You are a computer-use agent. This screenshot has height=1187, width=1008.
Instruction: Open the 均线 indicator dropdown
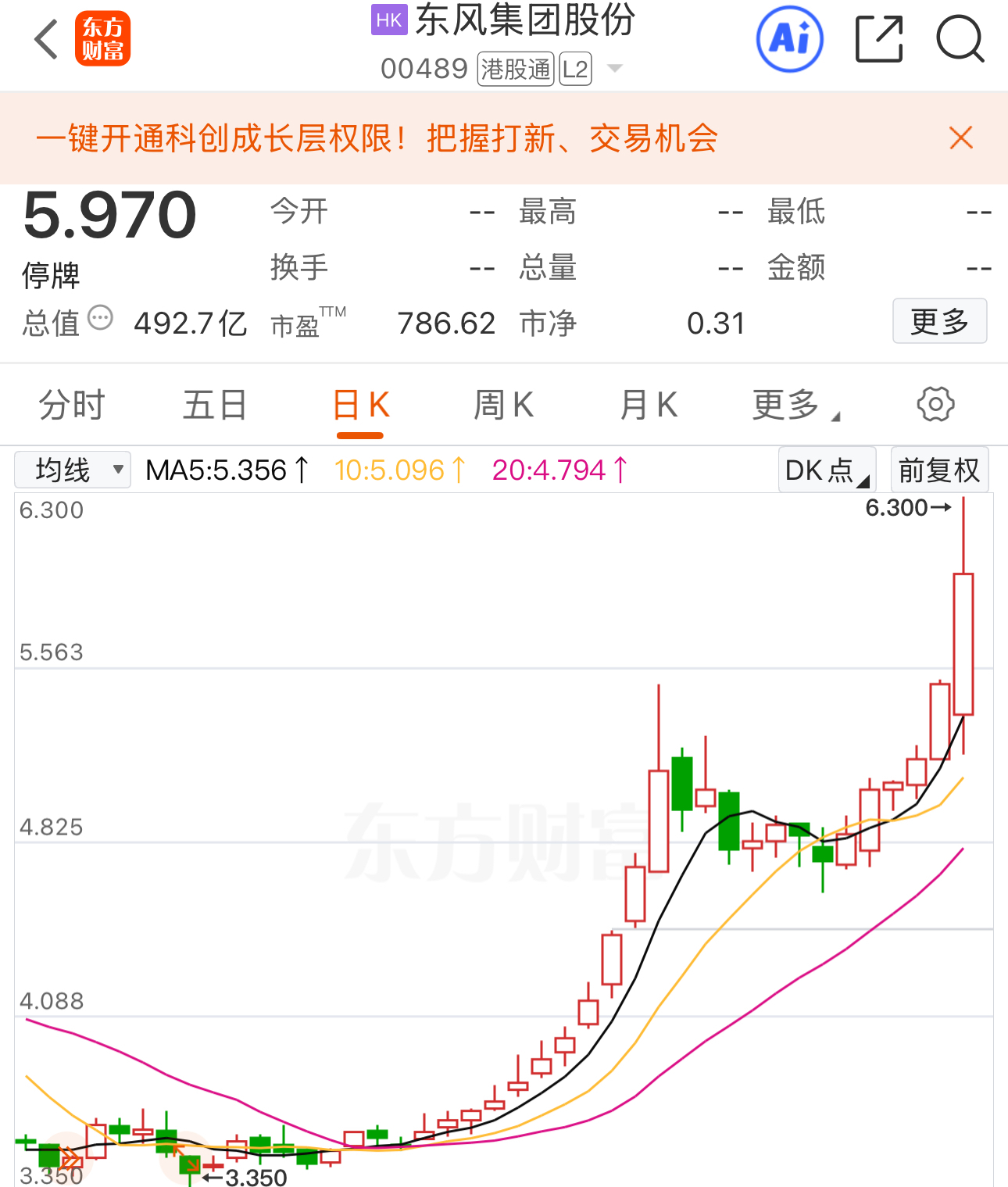point(73,470)
